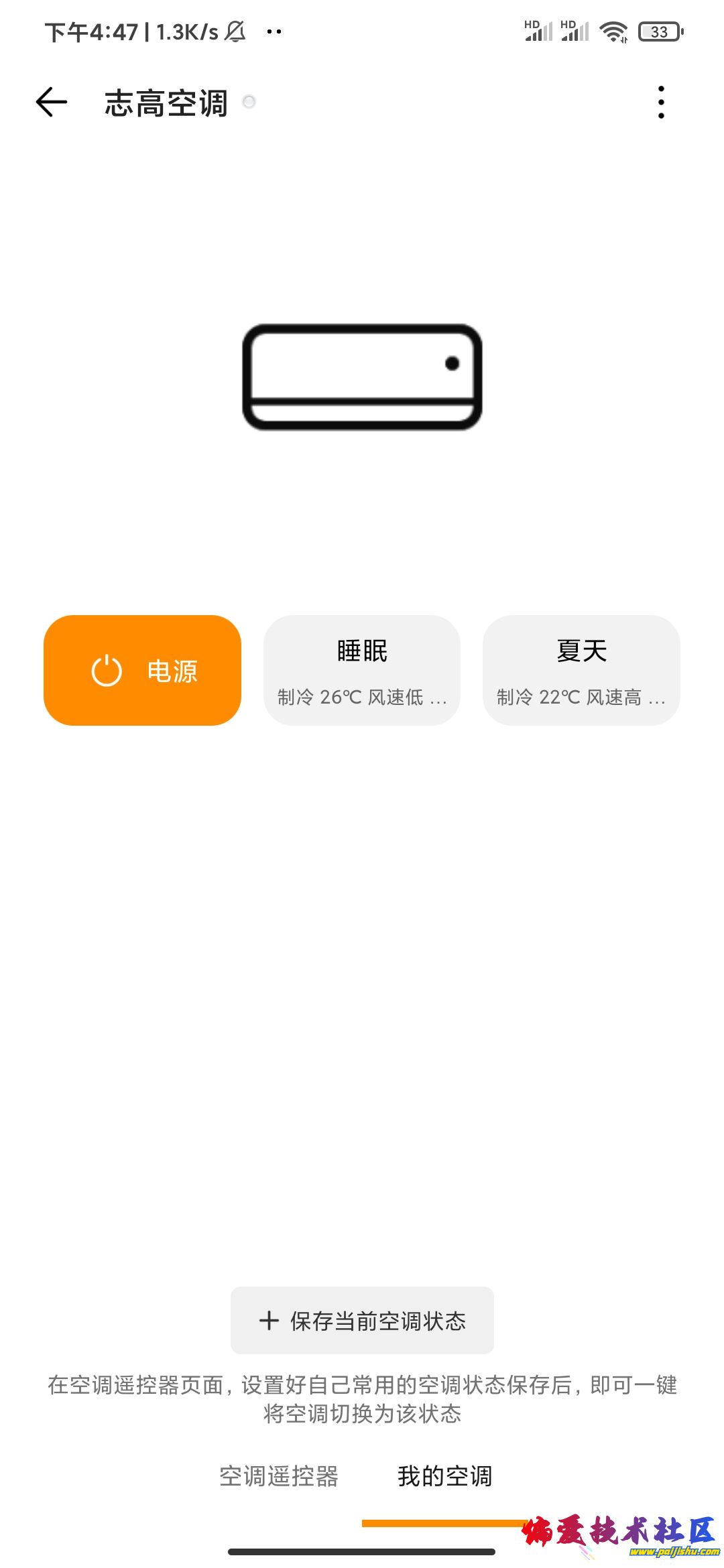Tap 保存当前空调状态 button
724x1568 pixels.
(362, 1320)
